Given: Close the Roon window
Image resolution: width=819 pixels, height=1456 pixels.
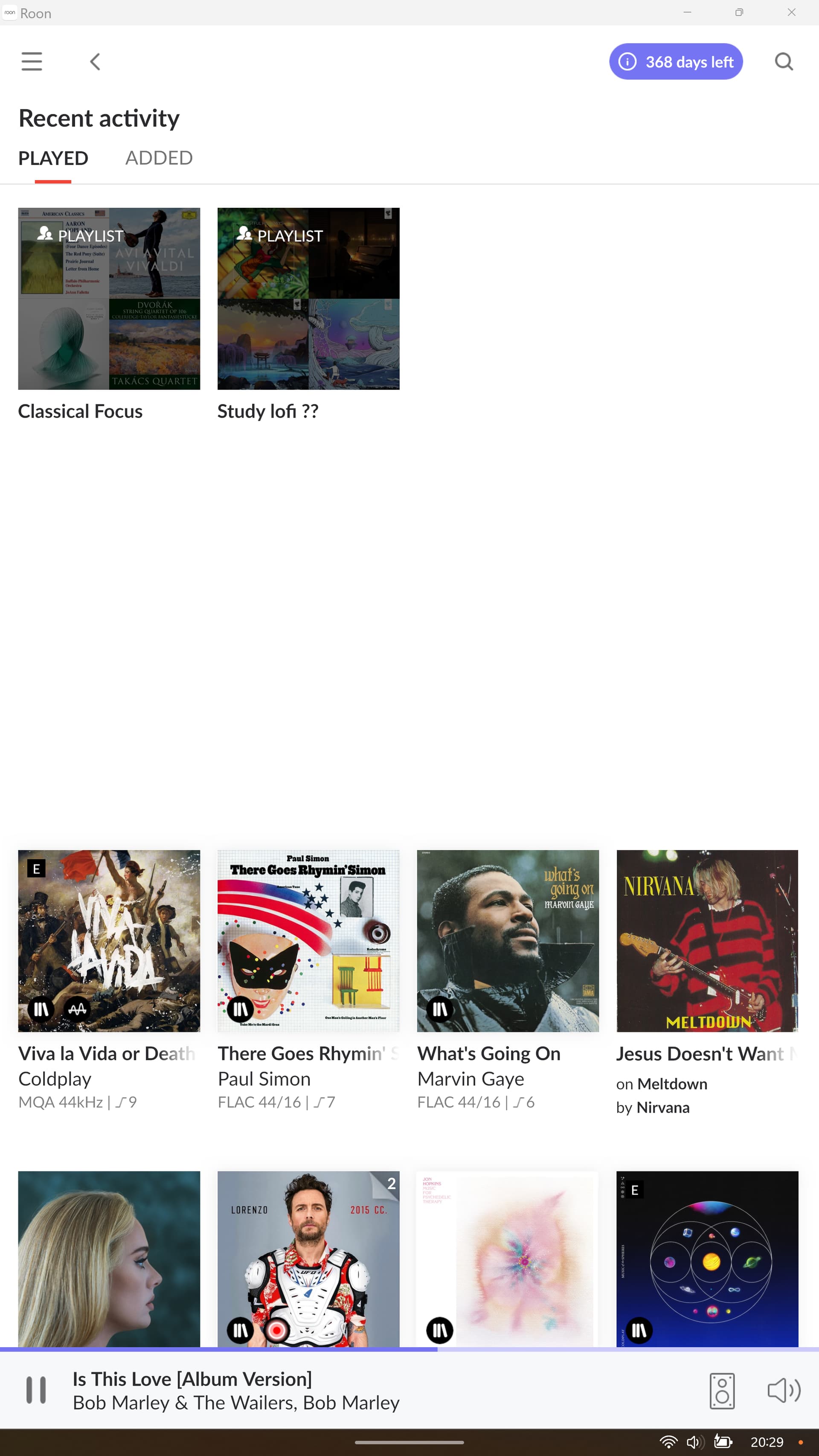Looking at the screenshot, I should [791, 12].
